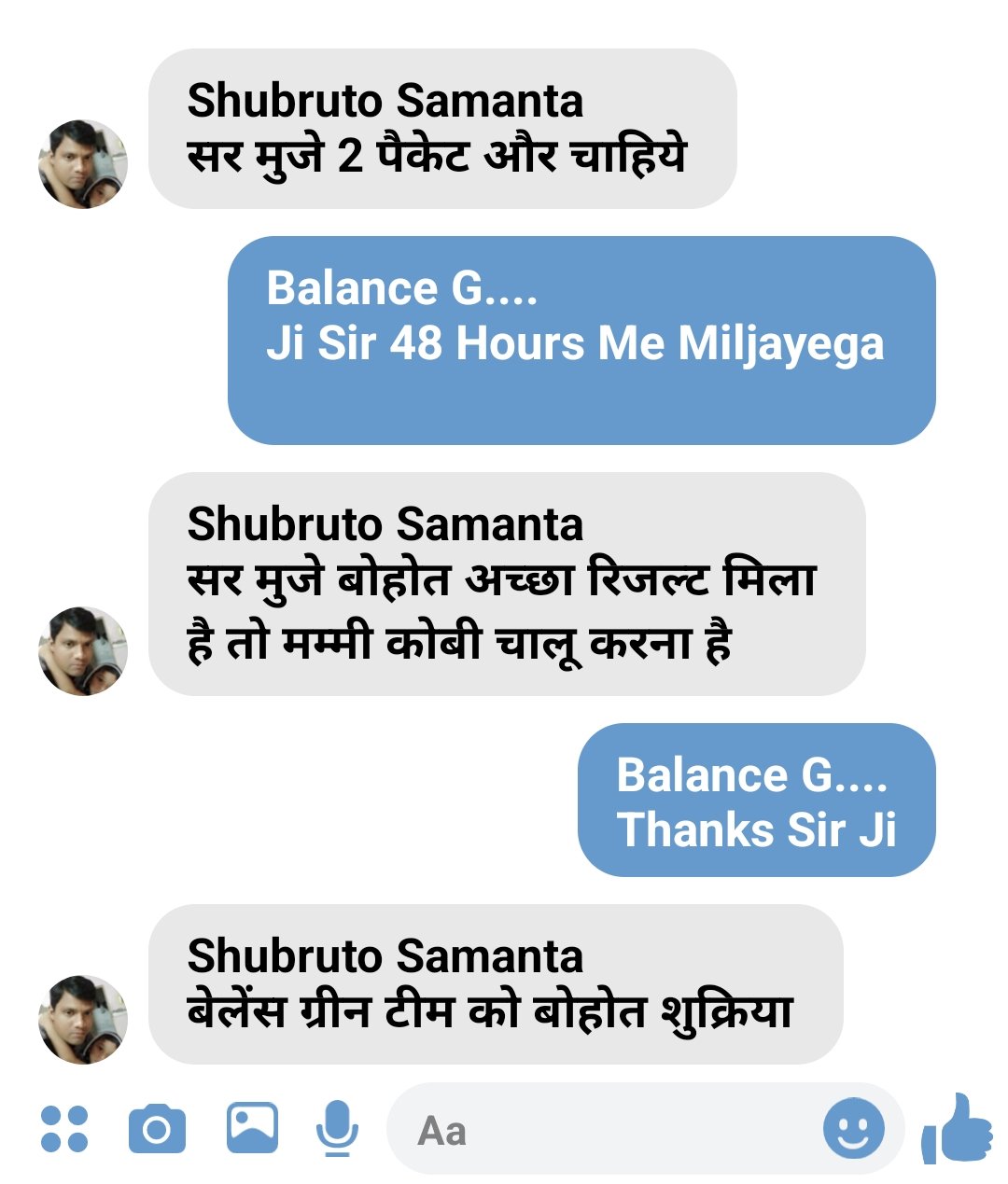Open the emoji smiley picker
The image size is (1008, 1184).
[x=853, y=1129]
